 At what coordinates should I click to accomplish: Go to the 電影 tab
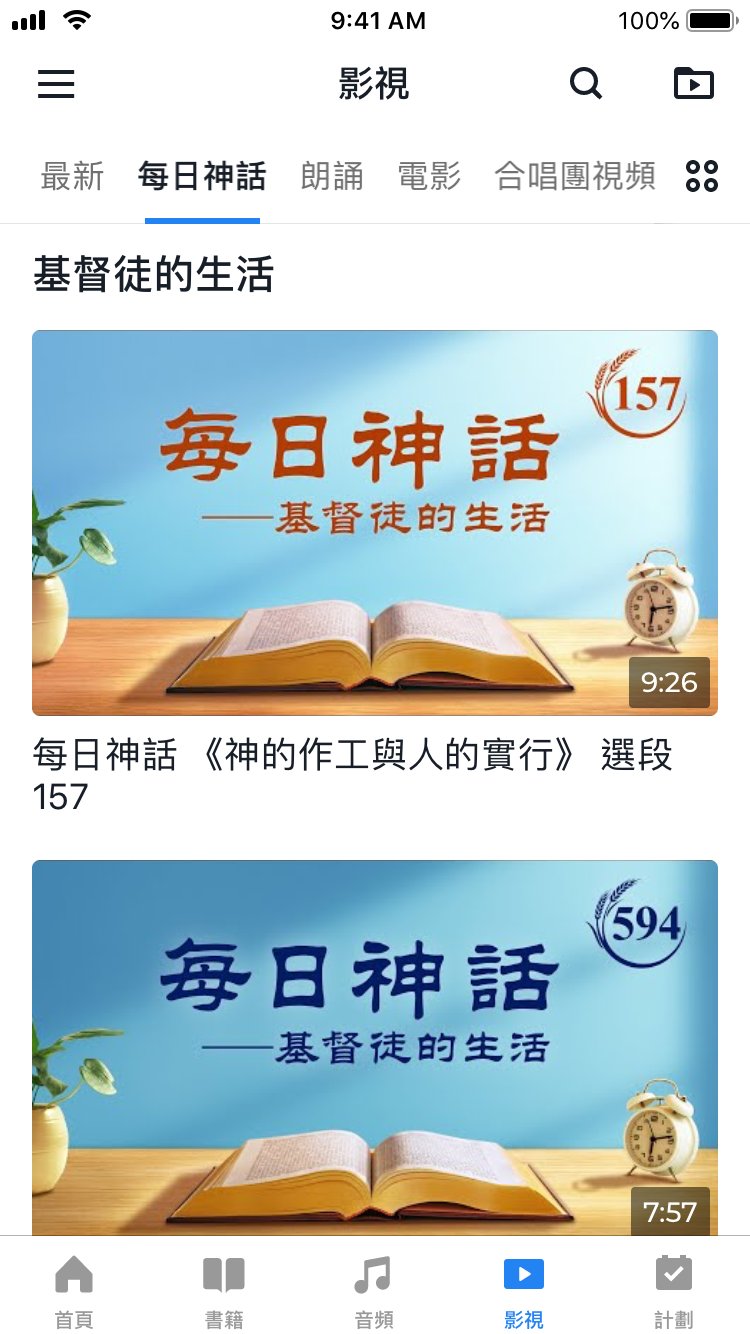pyautogui.click(x=429, y=177)
